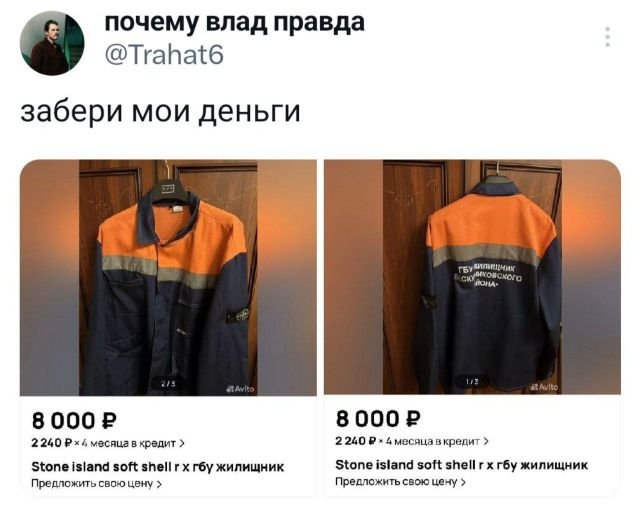The width and height of the screenshot is (640, 512).
Task: Open the second attached image, jacket back
Action: click(472, 278)
